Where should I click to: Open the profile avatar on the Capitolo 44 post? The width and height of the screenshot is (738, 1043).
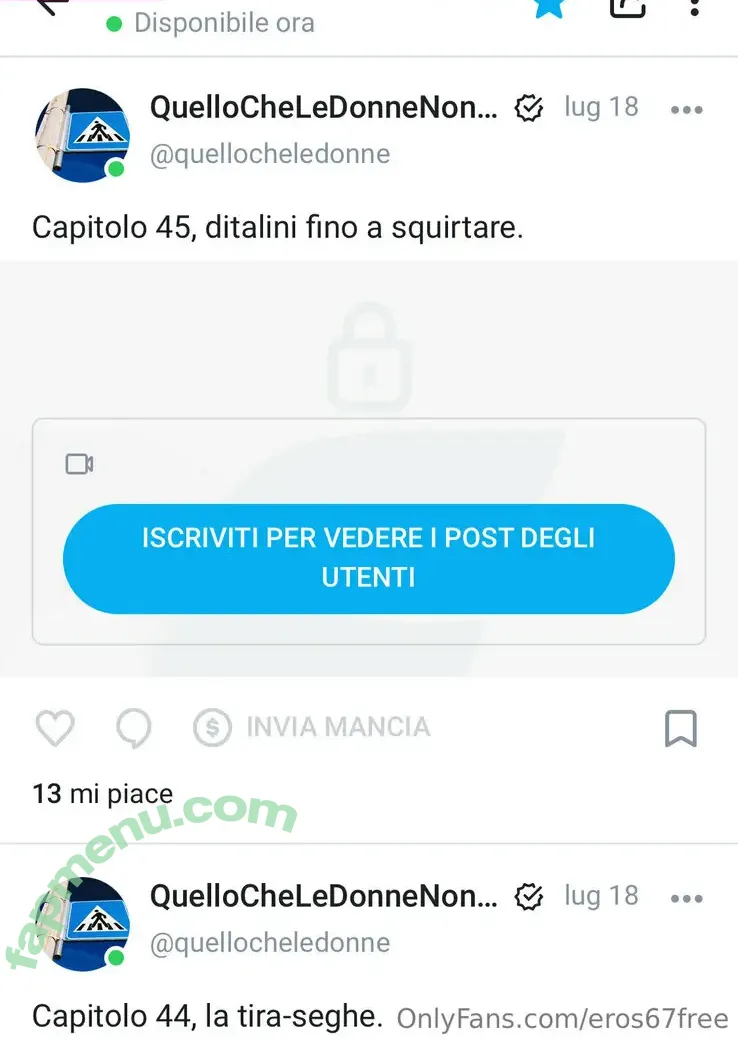click(x=84, y=924)
